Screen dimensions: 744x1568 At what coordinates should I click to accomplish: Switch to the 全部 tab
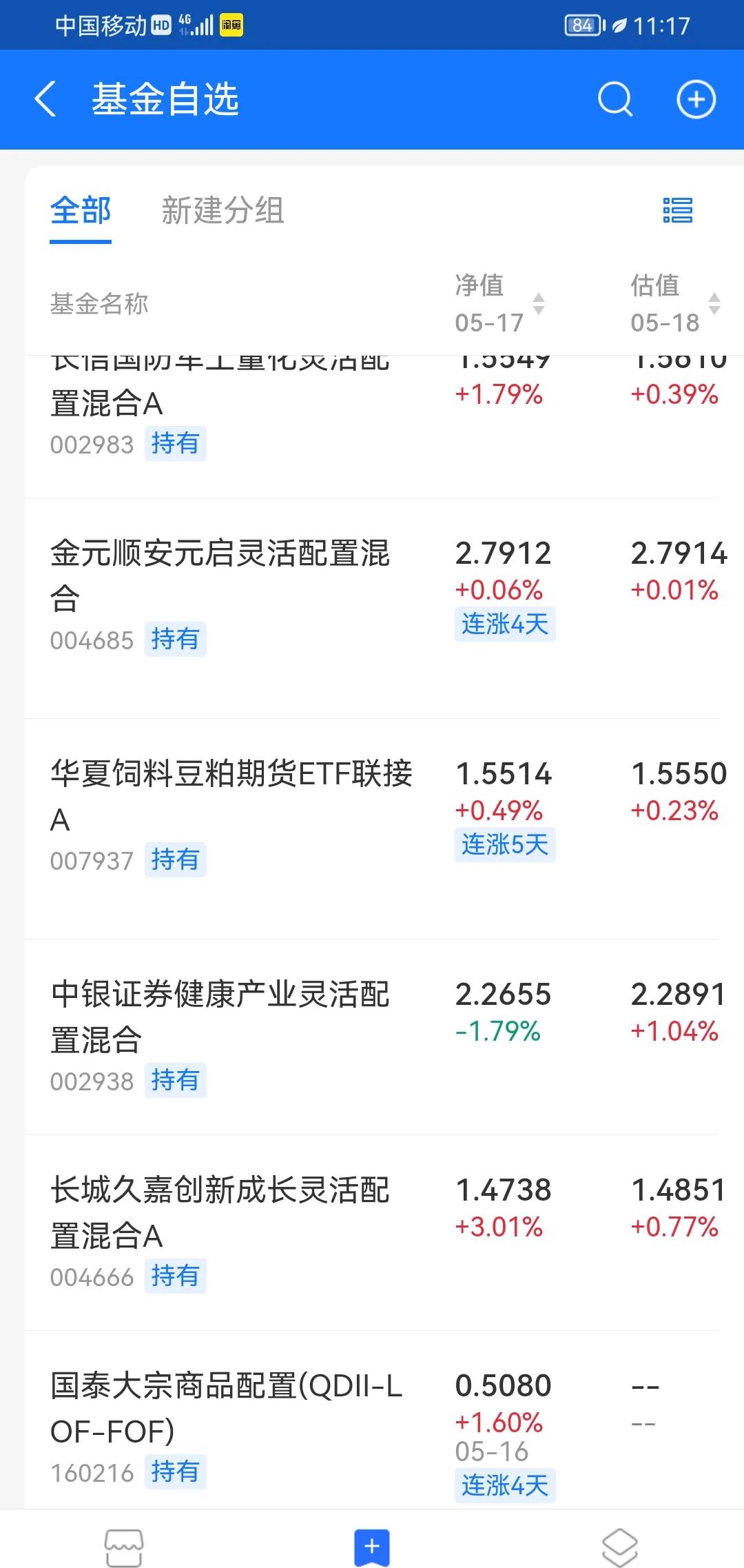[81, 211]
